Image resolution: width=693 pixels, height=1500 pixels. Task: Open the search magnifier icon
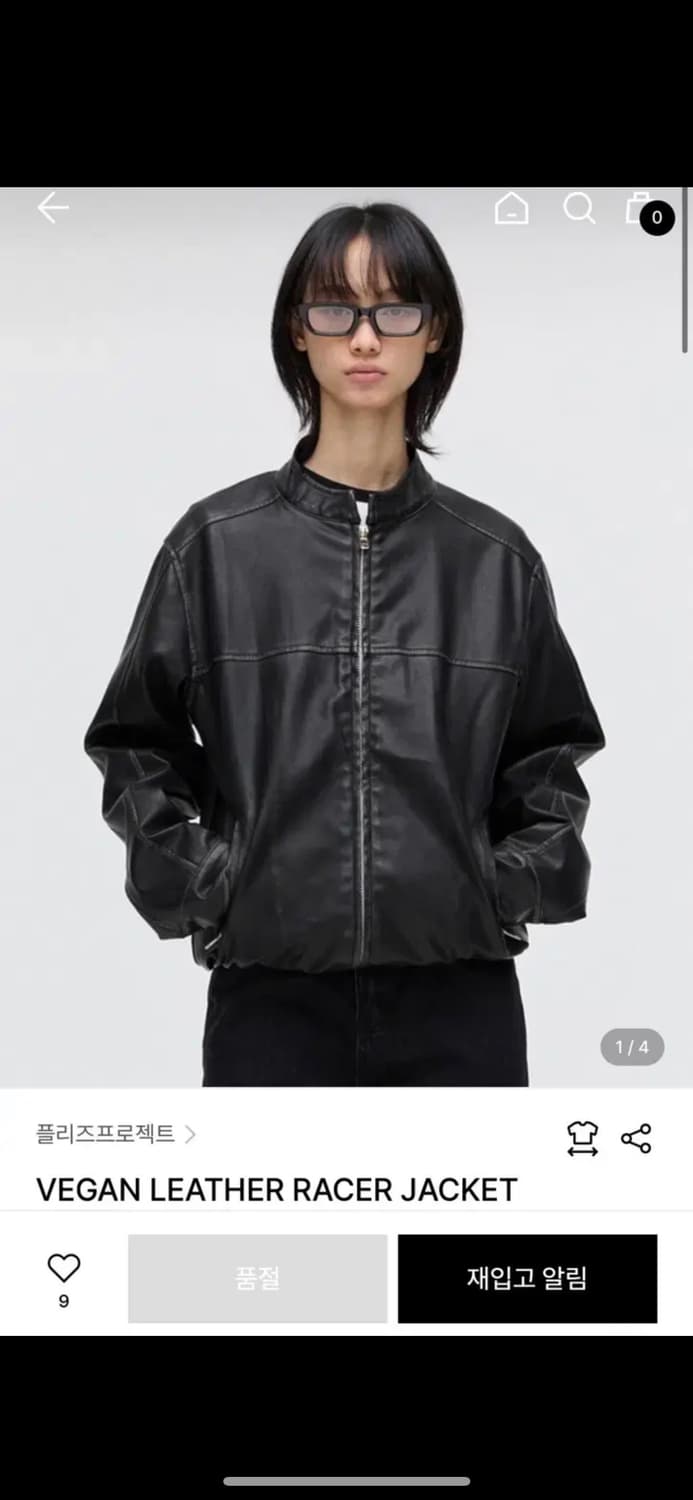click(579, 208)
